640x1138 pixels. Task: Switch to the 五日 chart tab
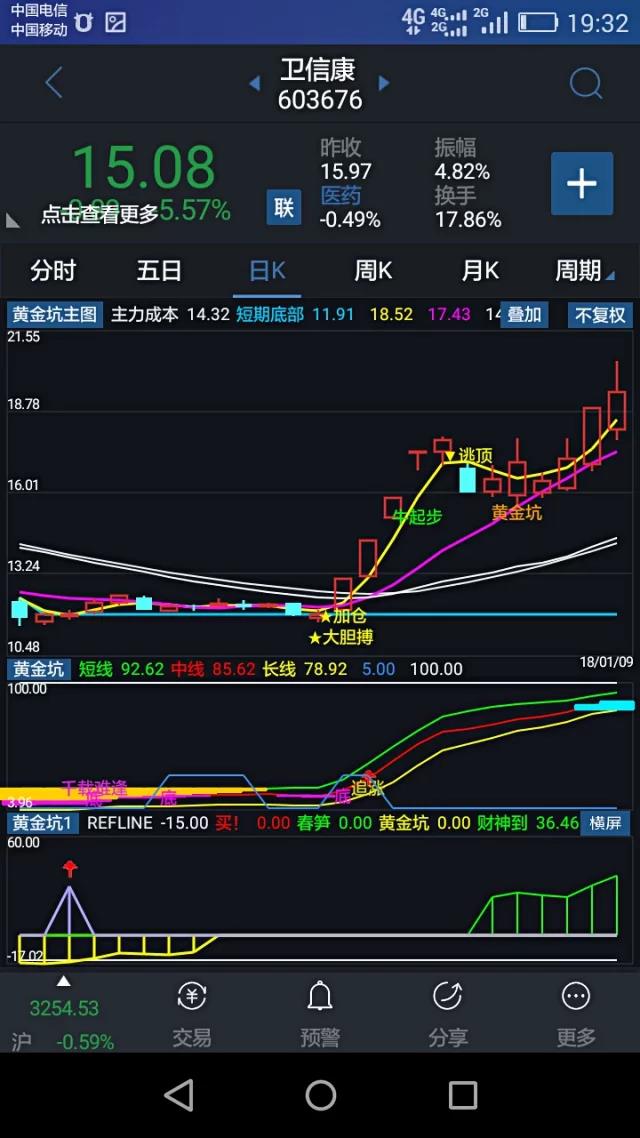click(159, 271)
